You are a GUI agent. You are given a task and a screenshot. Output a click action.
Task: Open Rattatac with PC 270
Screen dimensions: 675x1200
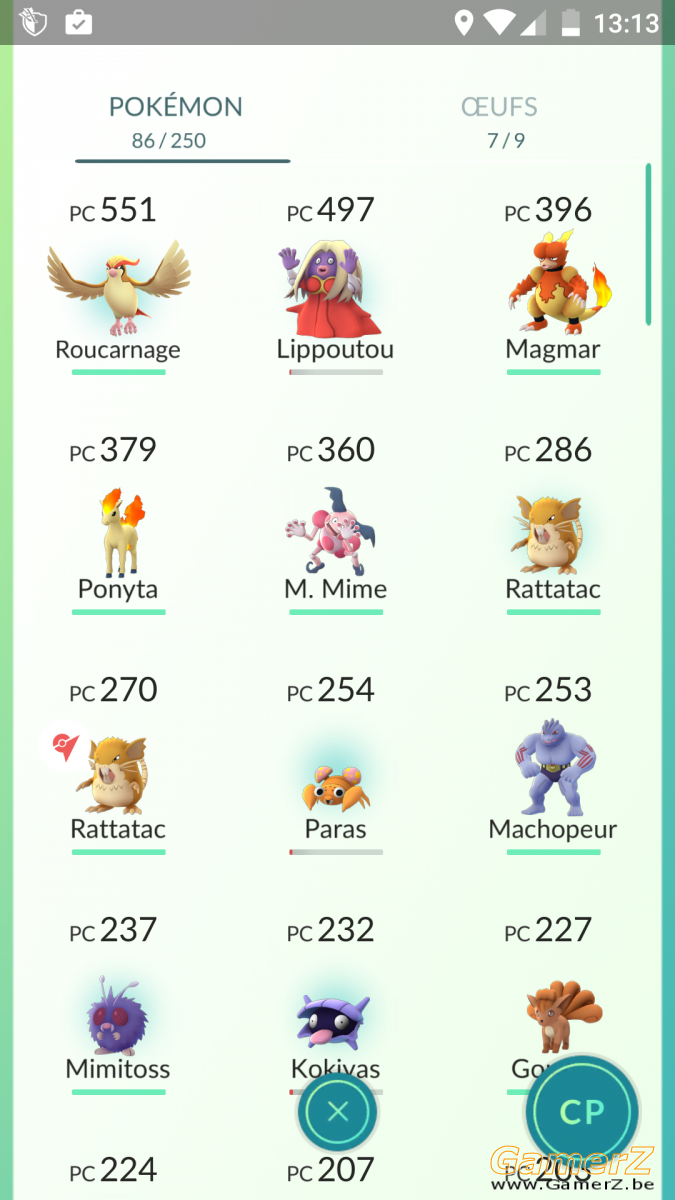(x=118, y=770)
